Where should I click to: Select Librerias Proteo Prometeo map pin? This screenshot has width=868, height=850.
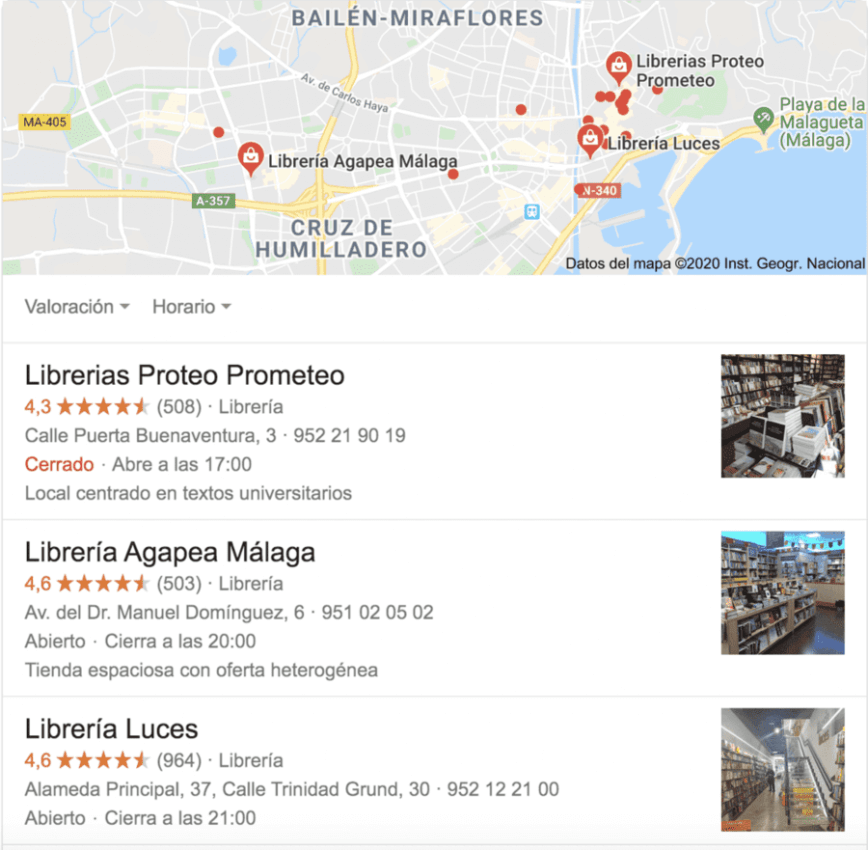(619, 67)
